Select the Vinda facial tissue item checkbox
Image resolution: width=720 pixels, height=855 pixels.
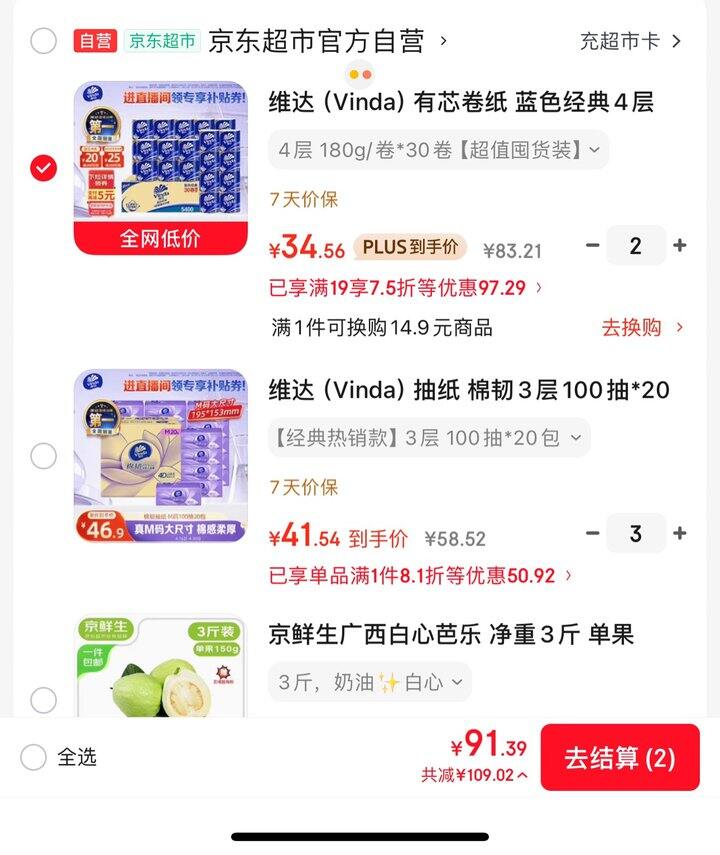tap(41, 457)
